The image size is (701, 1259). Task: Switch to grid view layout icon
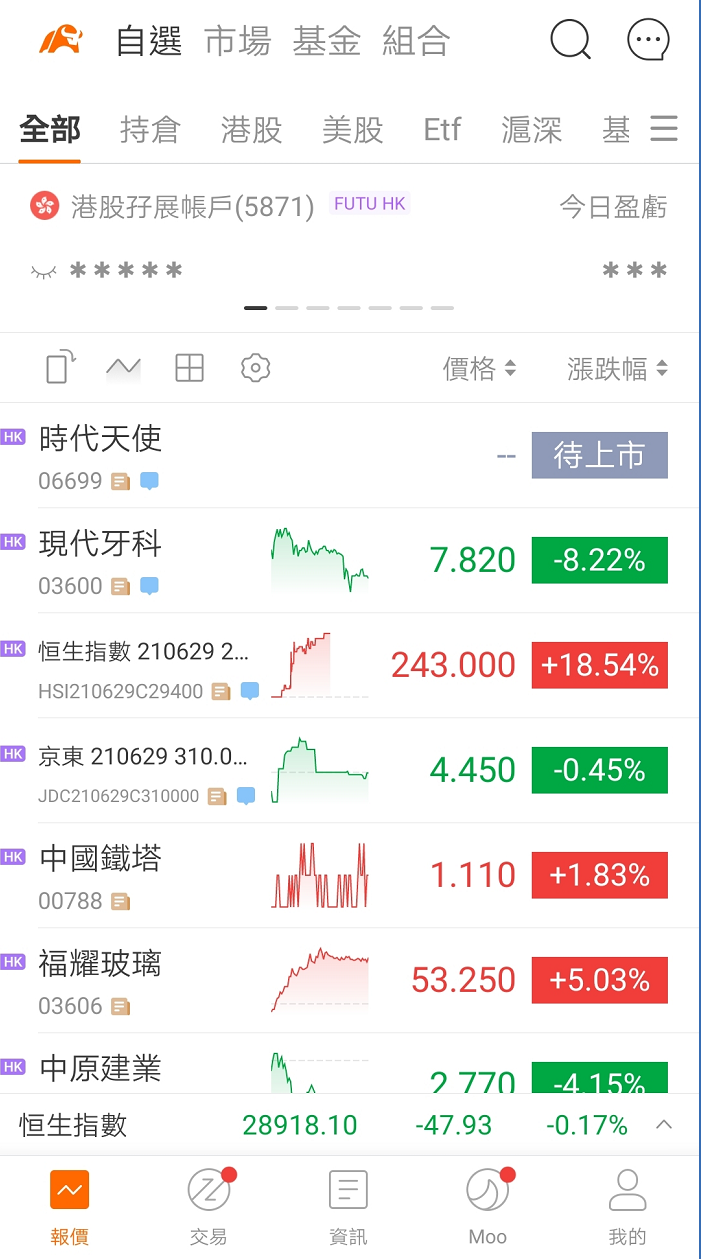click(x=189, y=368)
